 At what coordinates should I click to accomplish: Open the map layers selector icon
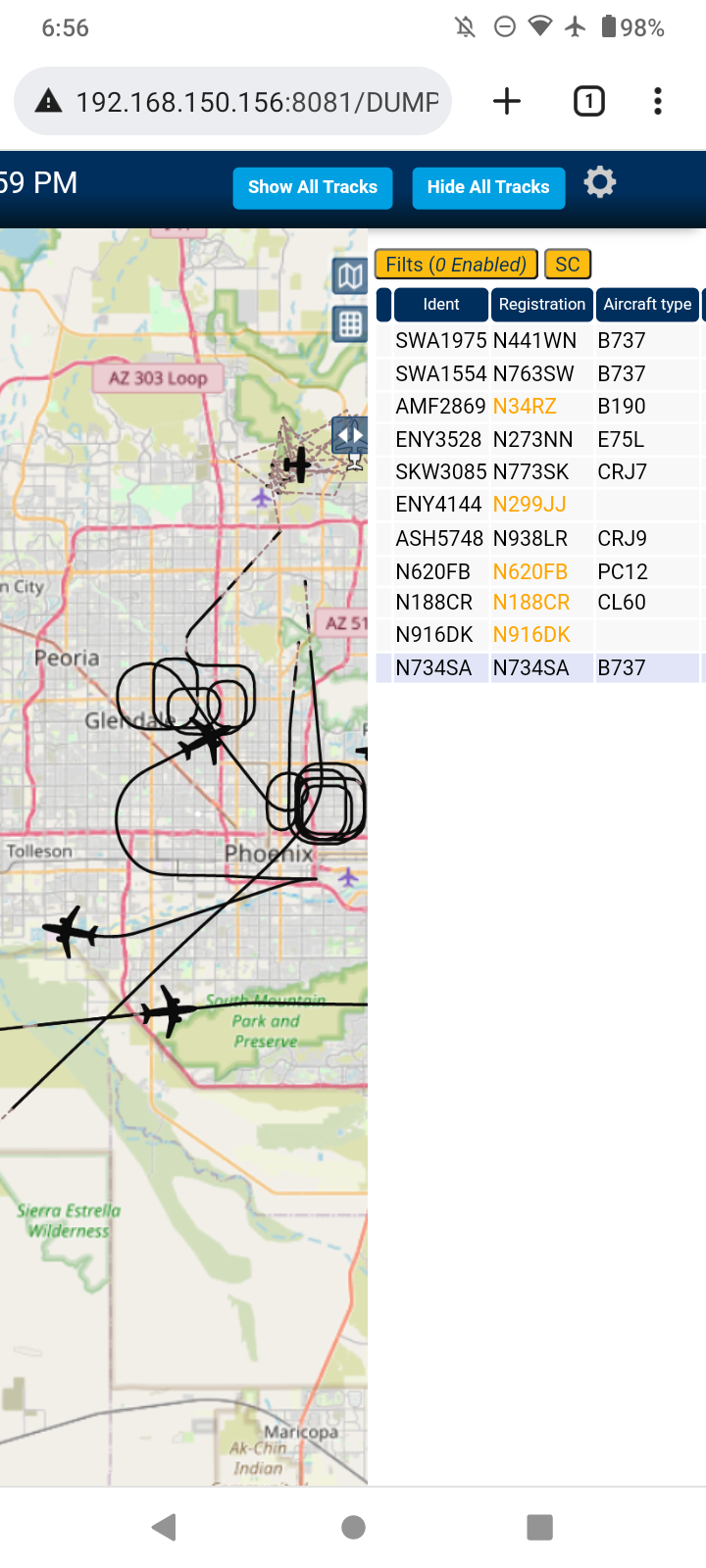pos(350,277)
